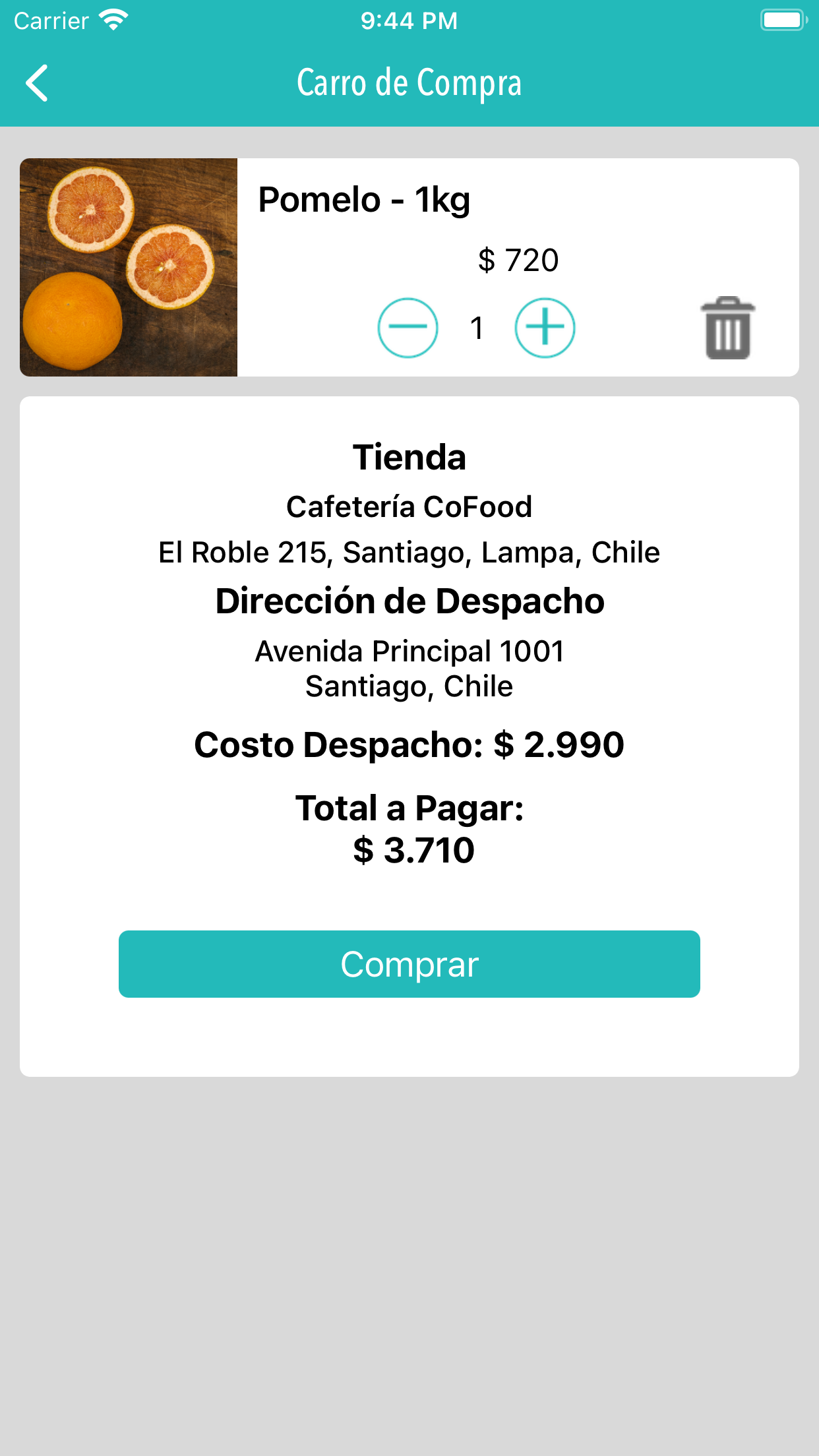Image resolution: width=819 pixels, height=1456 pixels.
Task: Delete Pomelo from the cart
Action: coord(728,328)
